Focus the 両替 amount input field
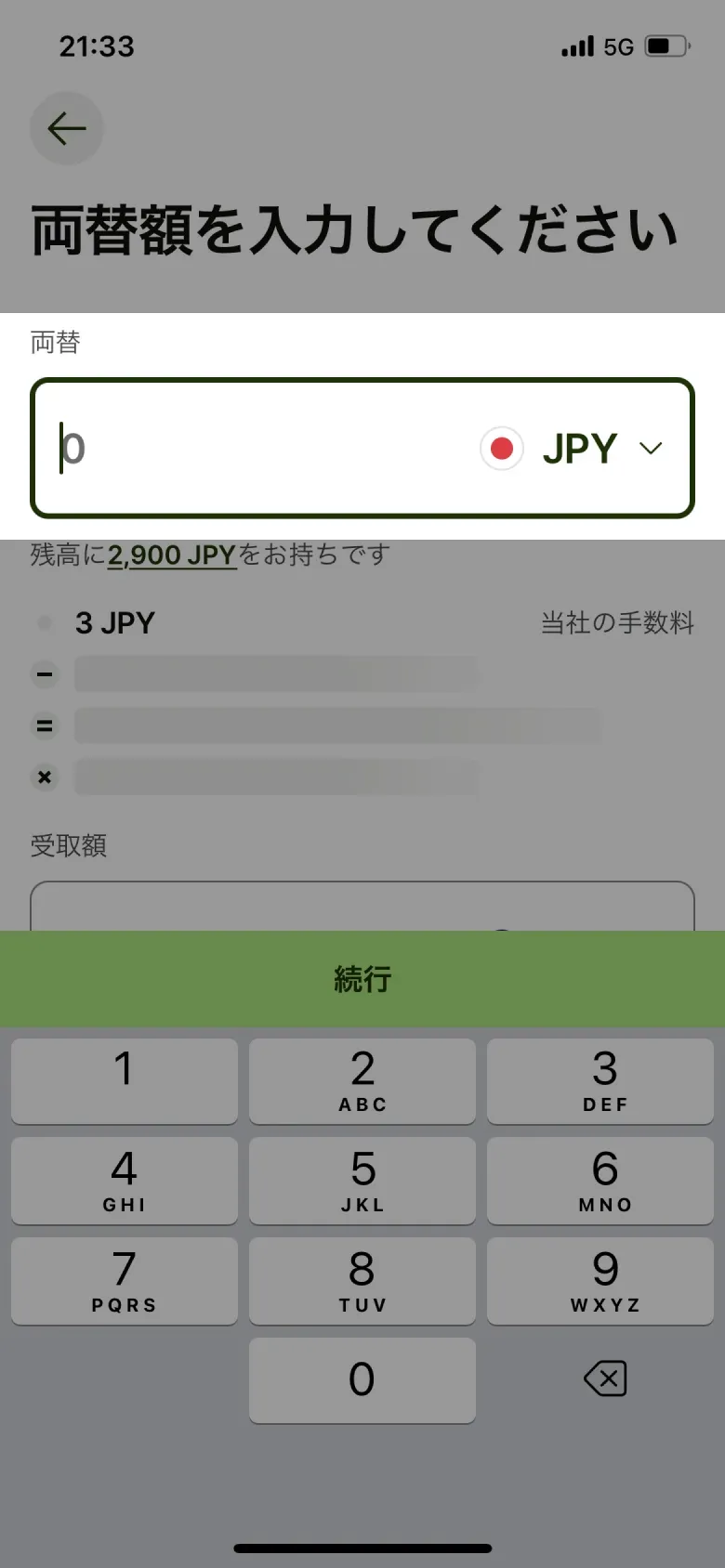The width and height of the screenshot is (725, 1568). (251, 448)
